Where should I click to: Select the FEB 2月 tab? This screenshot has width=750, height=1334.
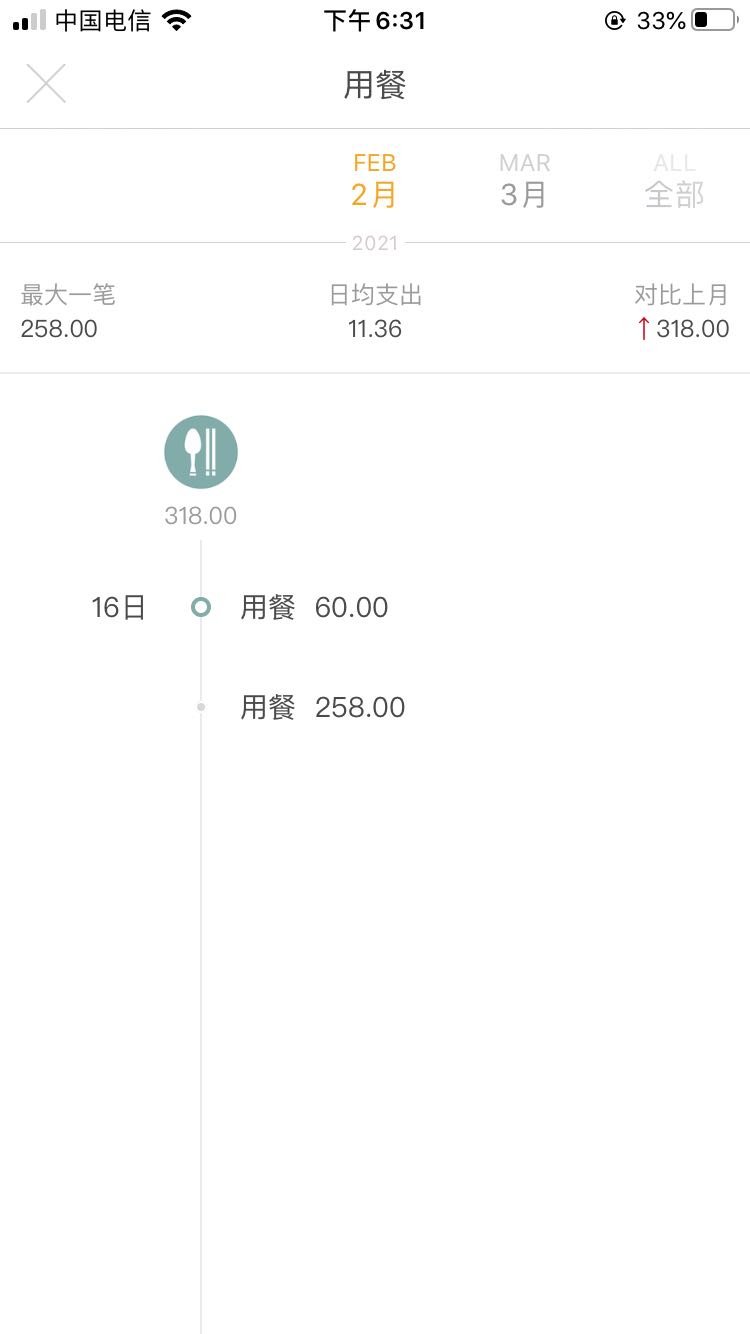[375, 180]
